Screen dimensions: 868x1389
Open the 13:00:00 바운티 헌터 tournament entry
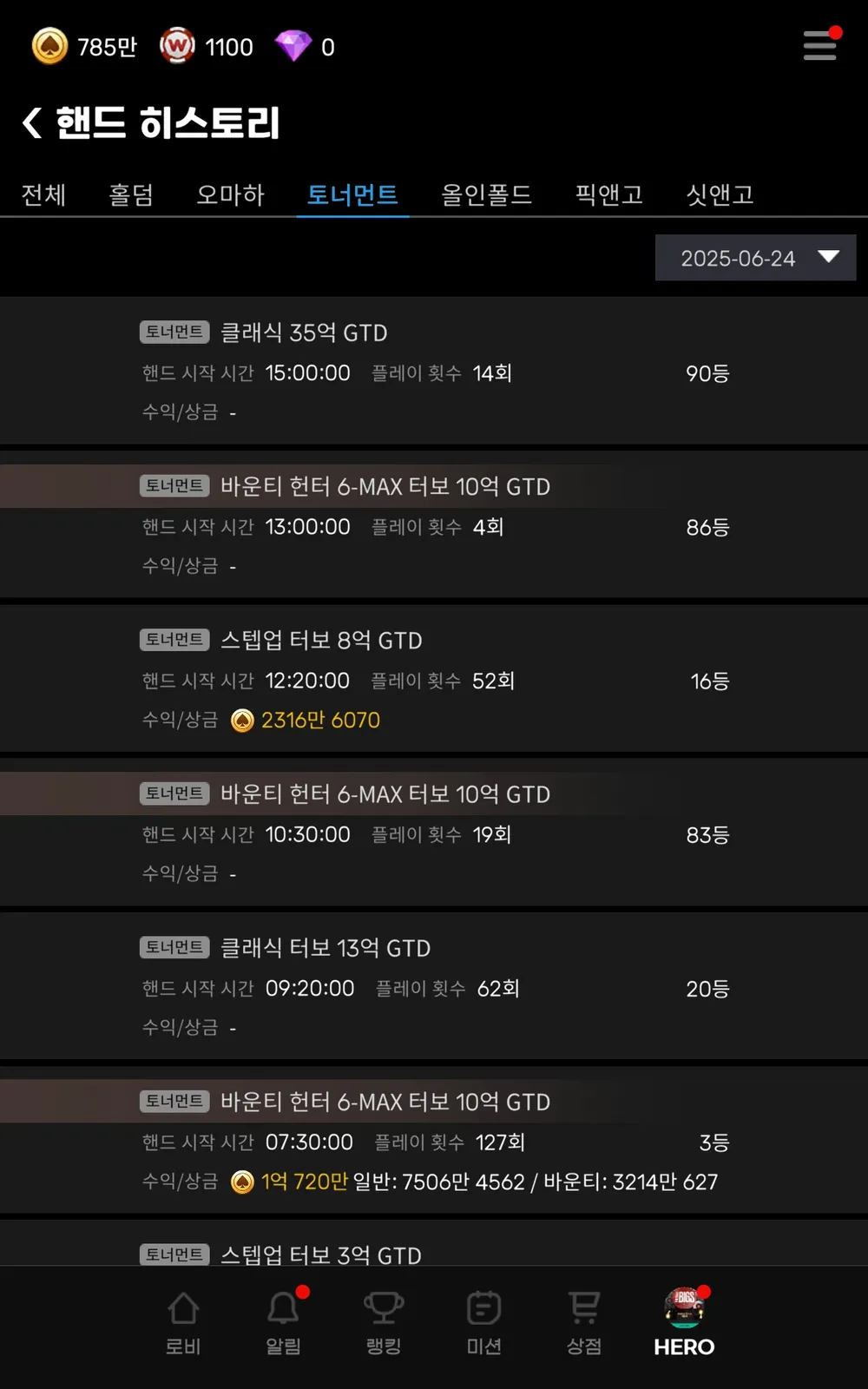434,526
